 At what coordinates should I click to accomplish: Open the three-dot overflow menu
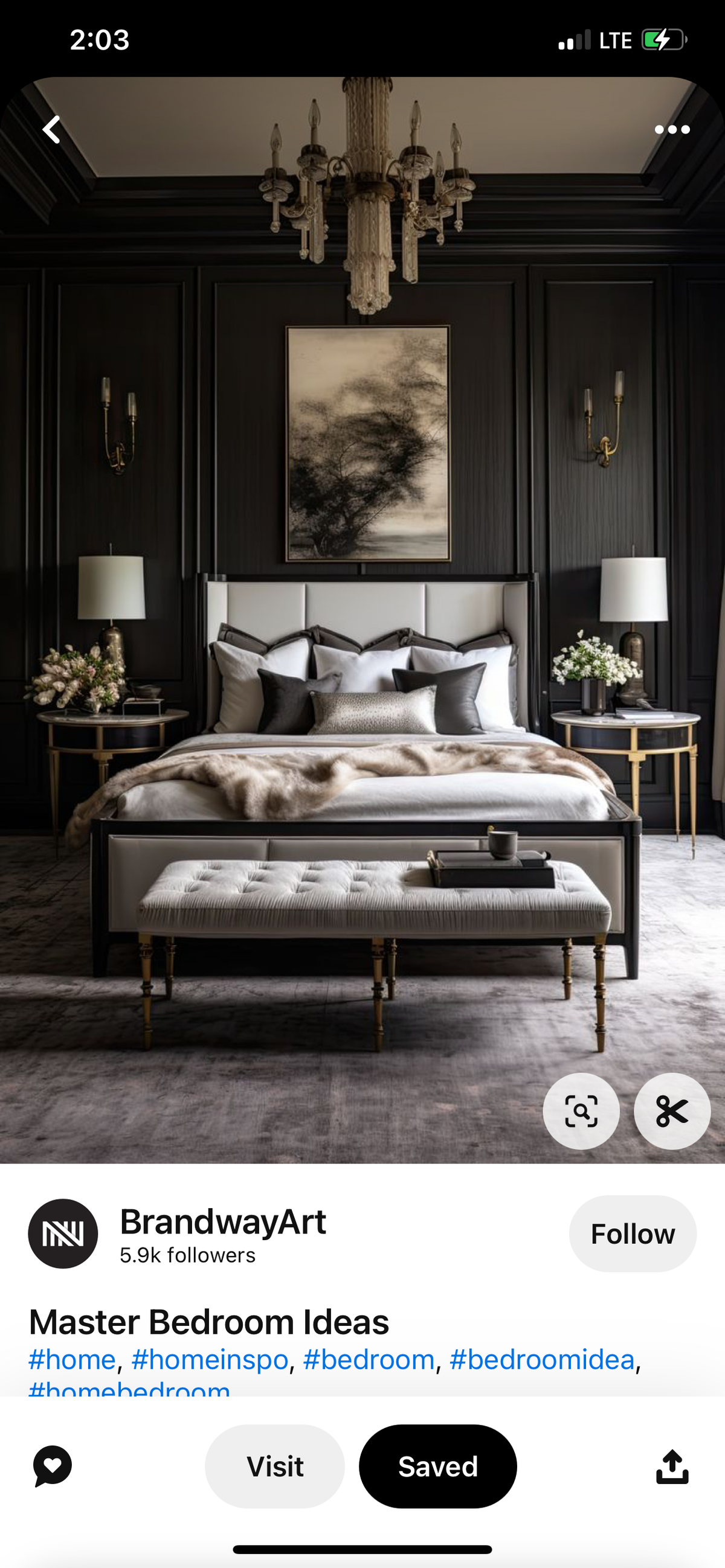pos(672,130)
